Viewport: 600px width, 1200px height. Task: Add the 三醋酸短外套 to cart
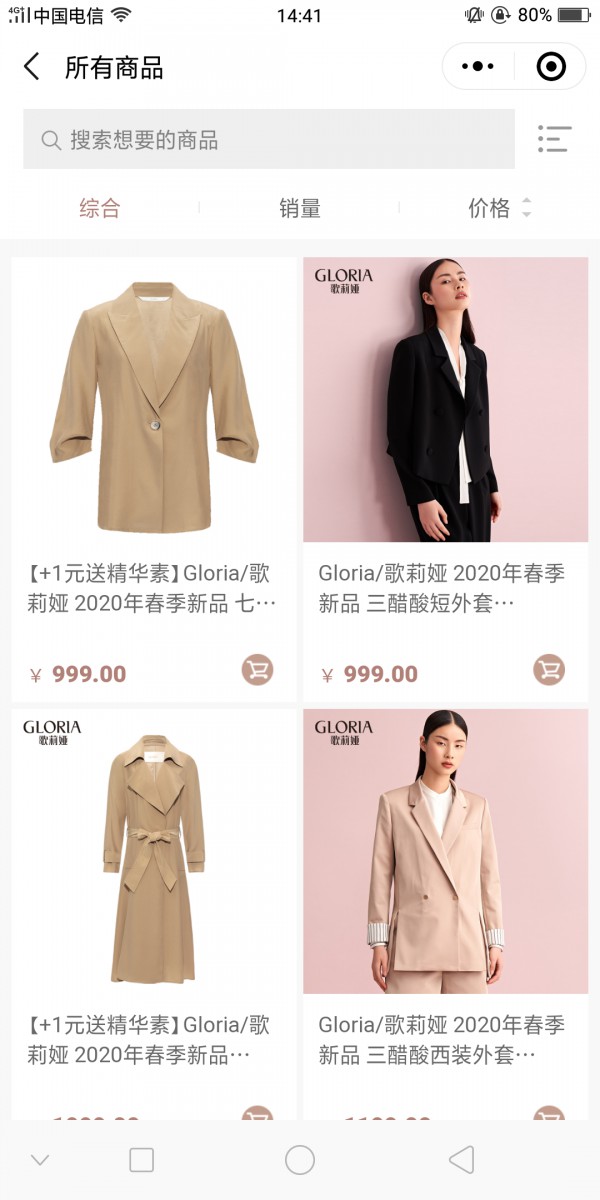[x=549, y=670]
